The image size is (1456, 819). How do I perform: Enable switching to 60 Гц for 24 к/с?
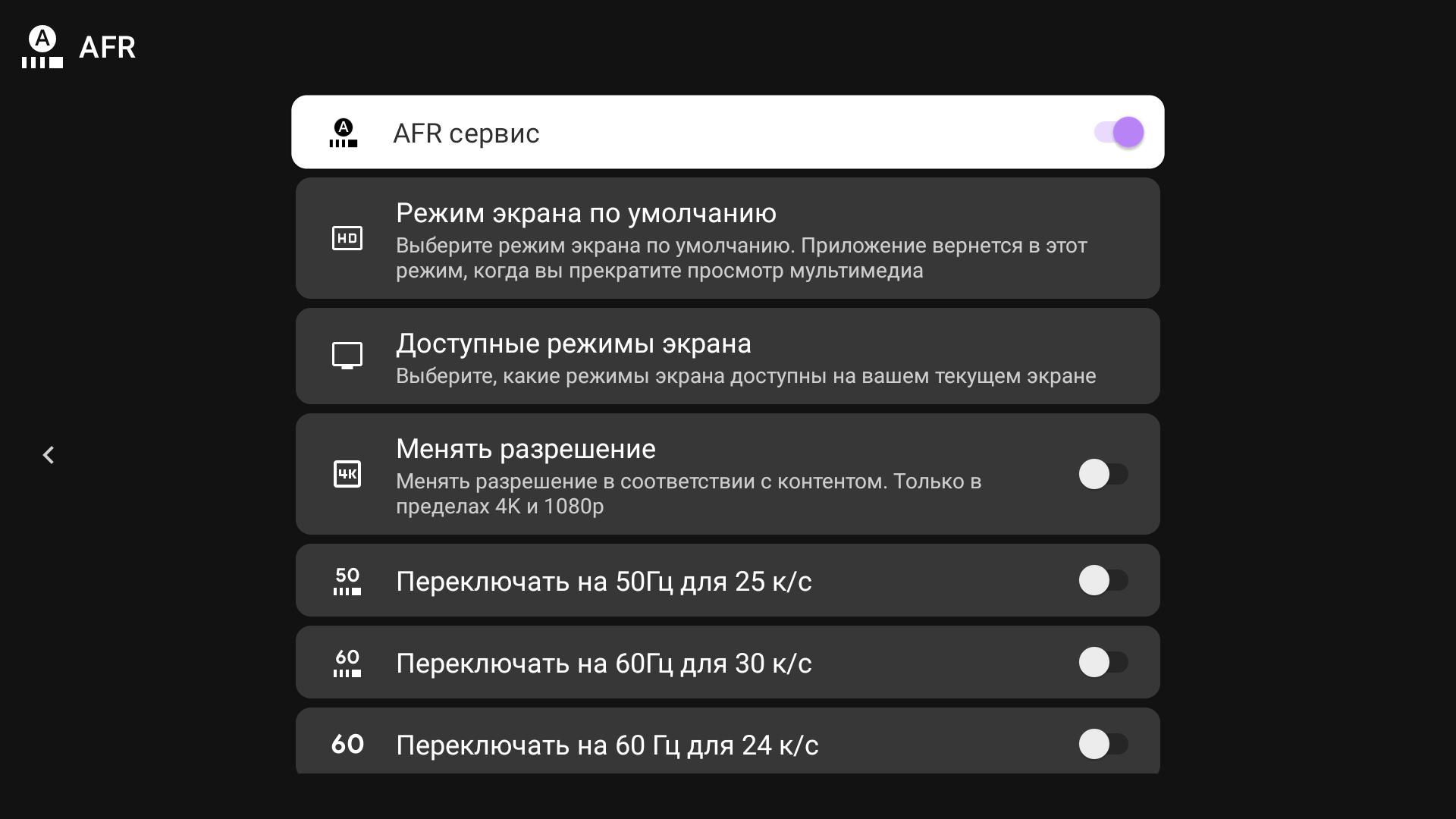click(x=1103, y=744)
